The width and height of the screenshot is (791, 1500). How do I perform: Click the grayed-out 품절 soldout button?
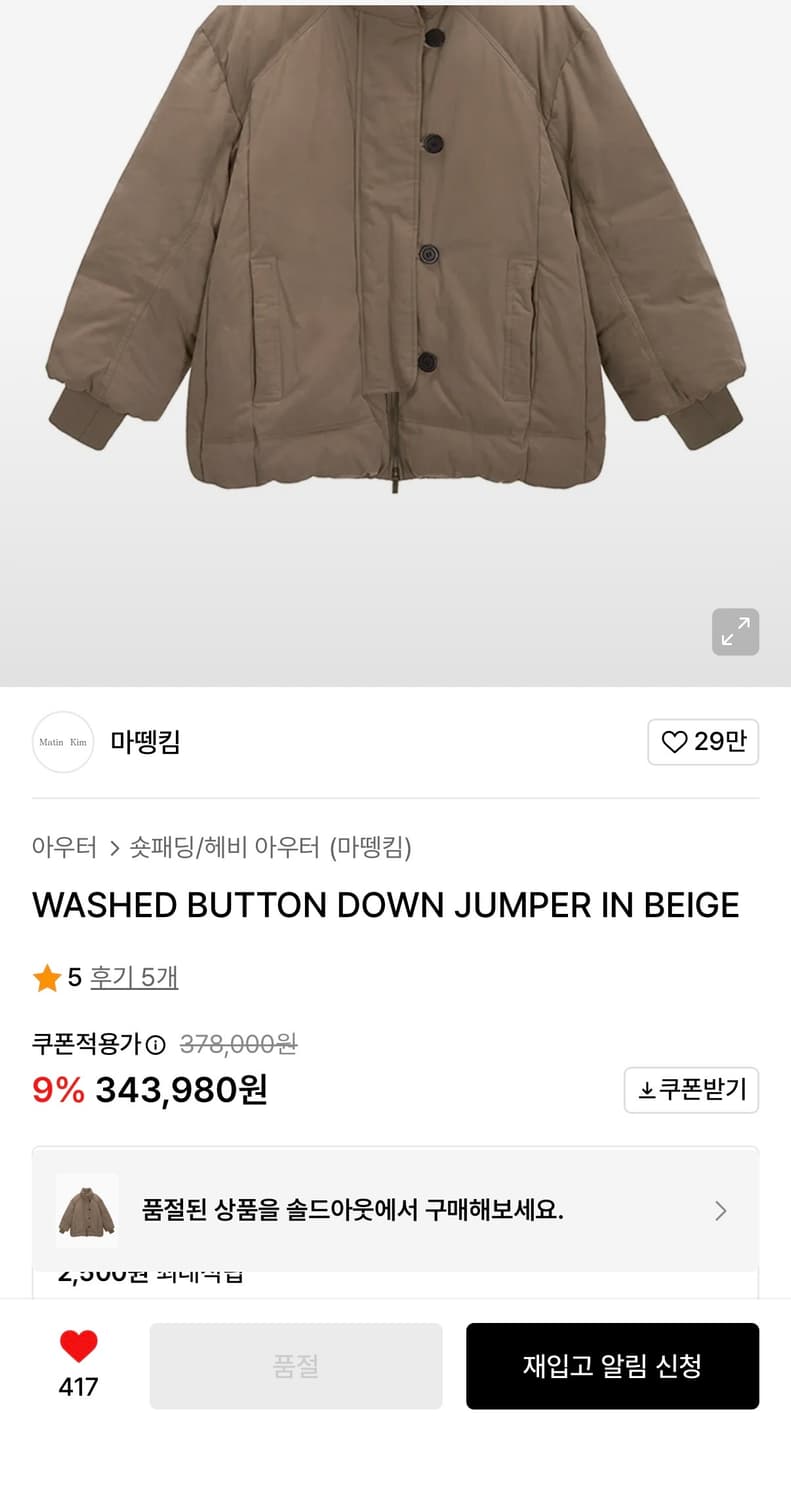click(x=296, y=1366)
